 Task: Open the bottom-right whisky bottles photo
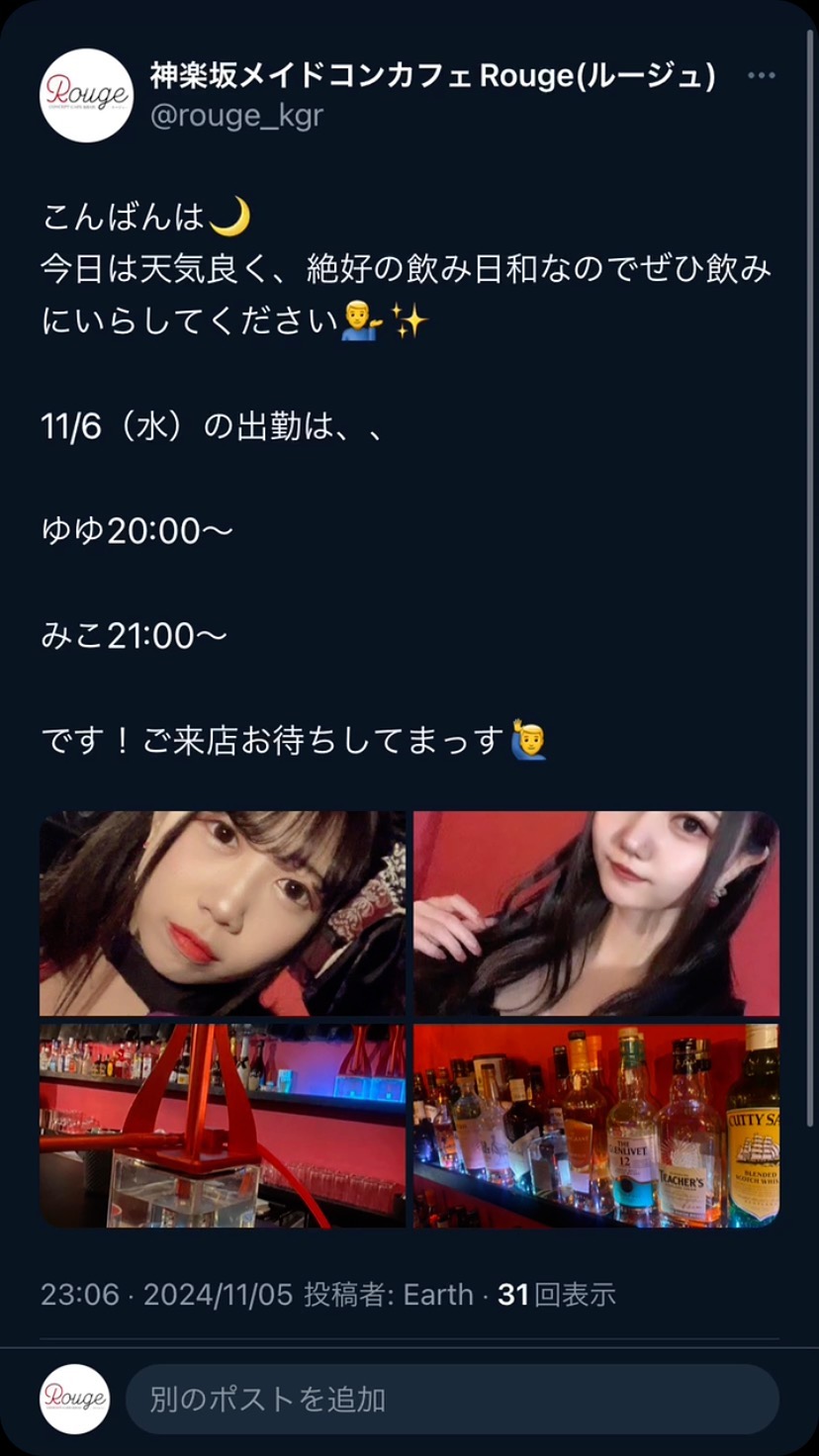coord(595,1126)
